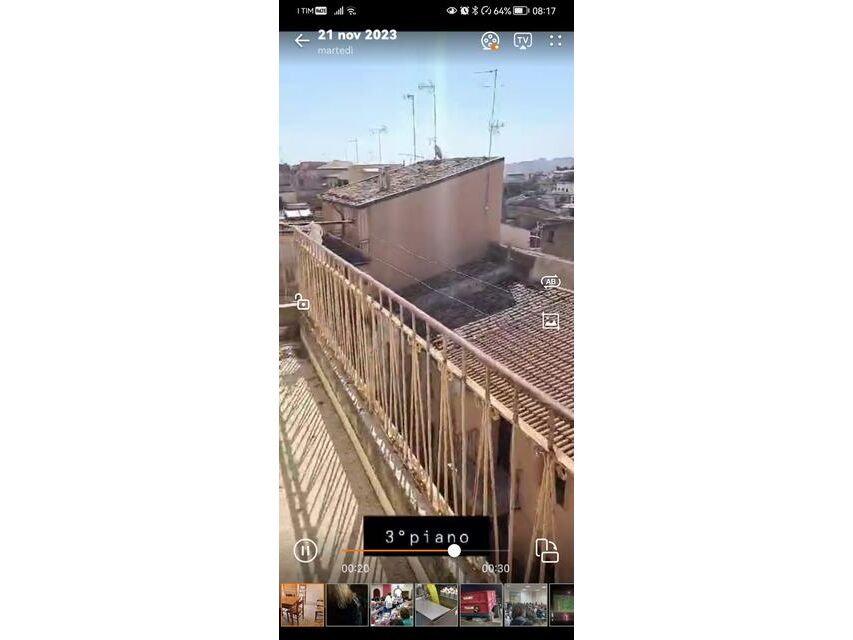
Task: Open the third thumbnail with a crowd
Action: pos(392,605)
